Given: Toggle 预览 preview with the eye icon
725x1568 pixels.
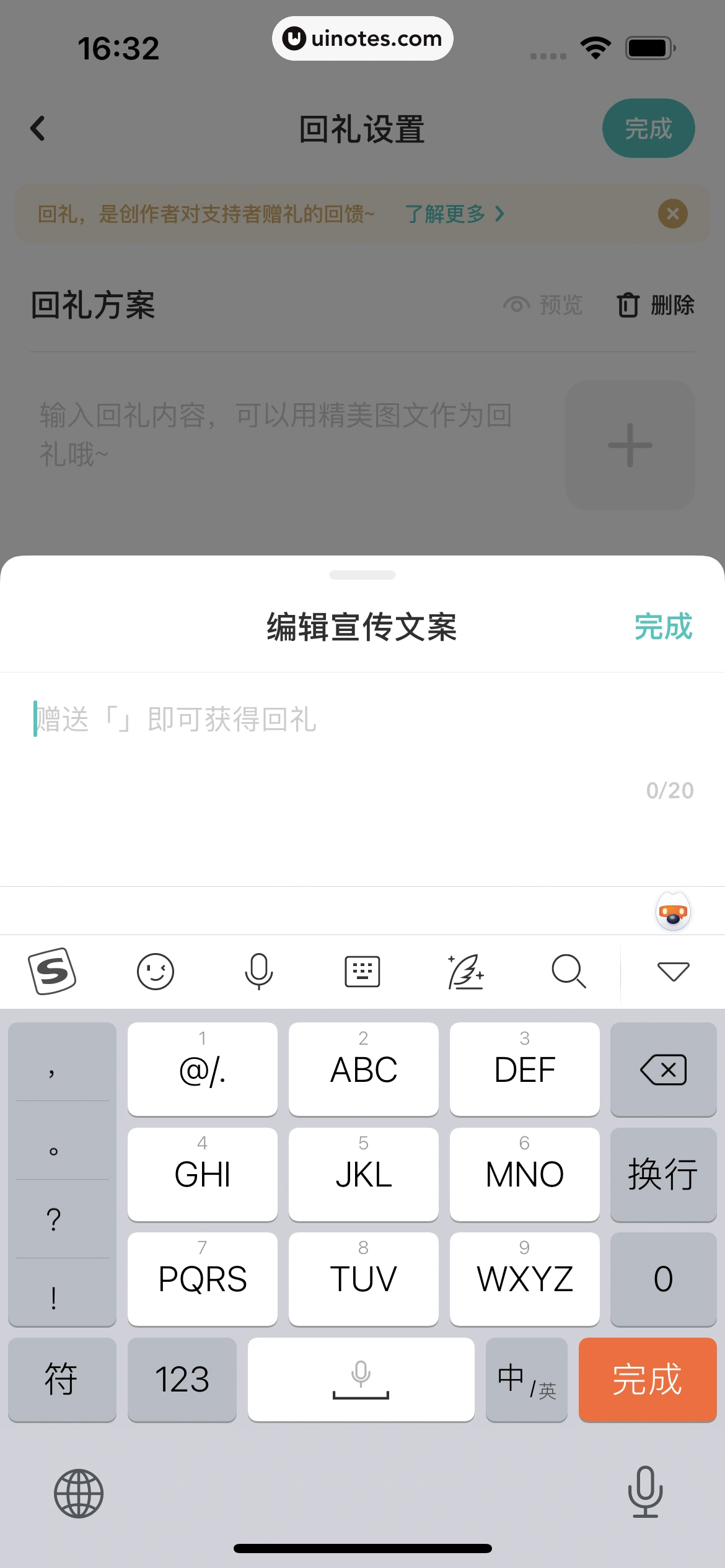Looking at the screenshot, I should (x=516, y=305).
